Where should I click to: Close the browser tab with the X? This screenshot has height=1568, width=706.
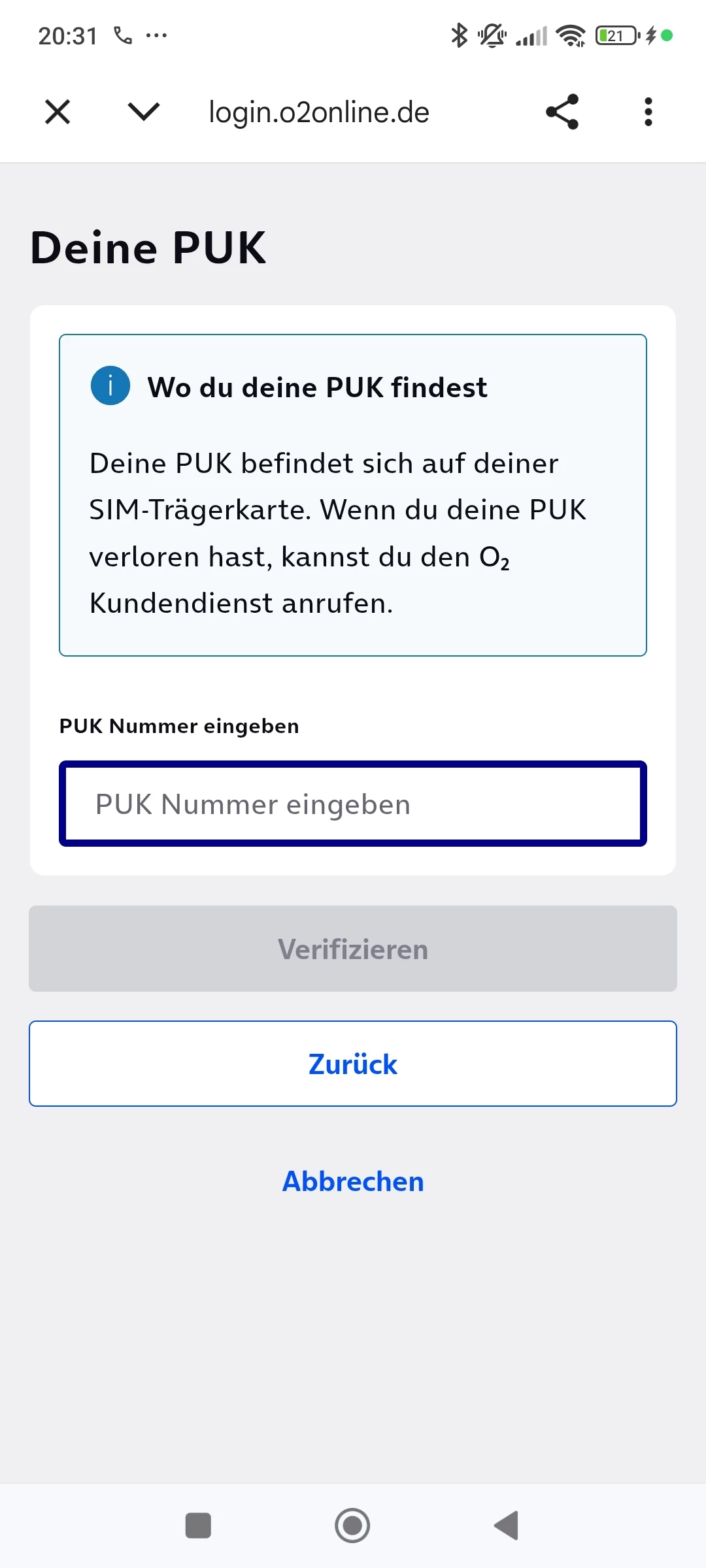point(58,112)
